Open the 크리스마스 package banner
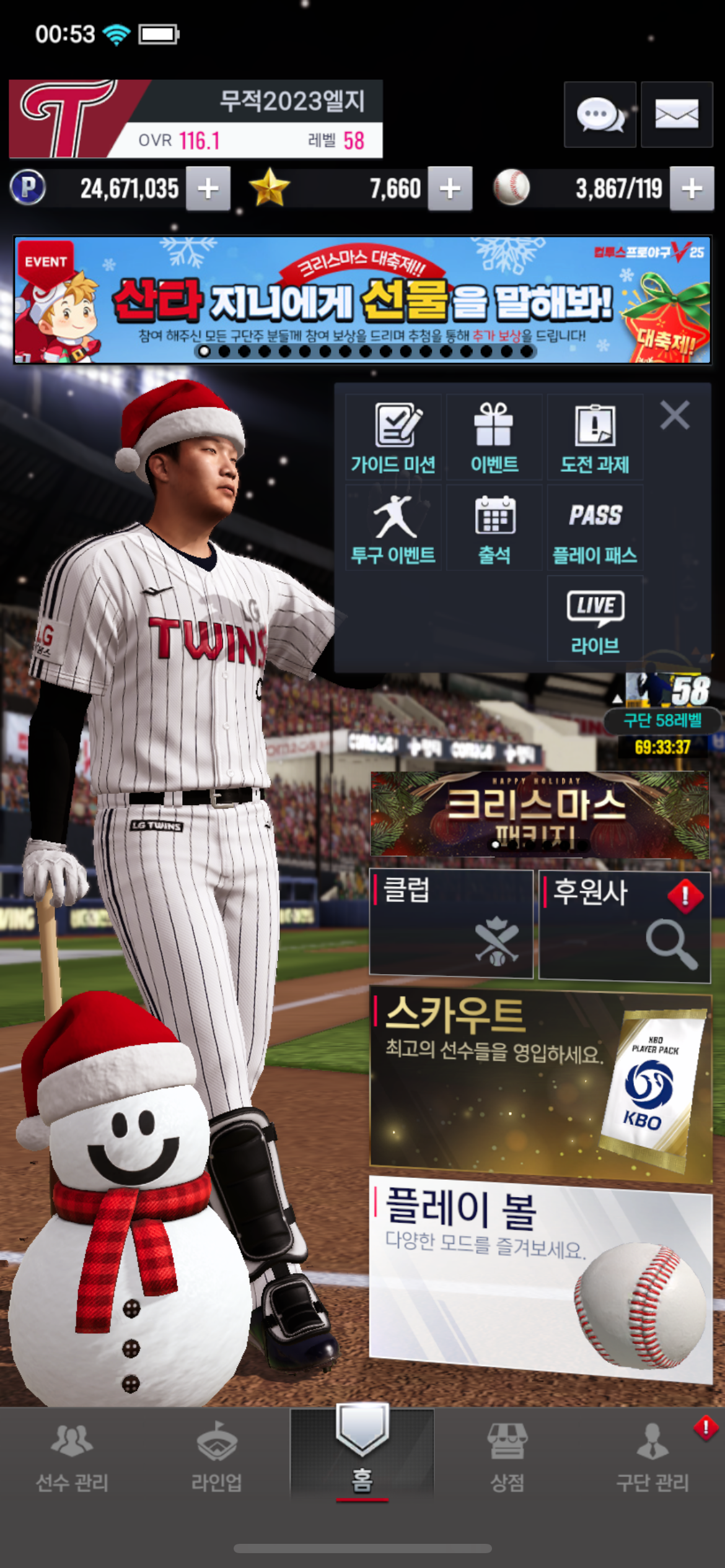725x1568 pixels. point(539,814)
